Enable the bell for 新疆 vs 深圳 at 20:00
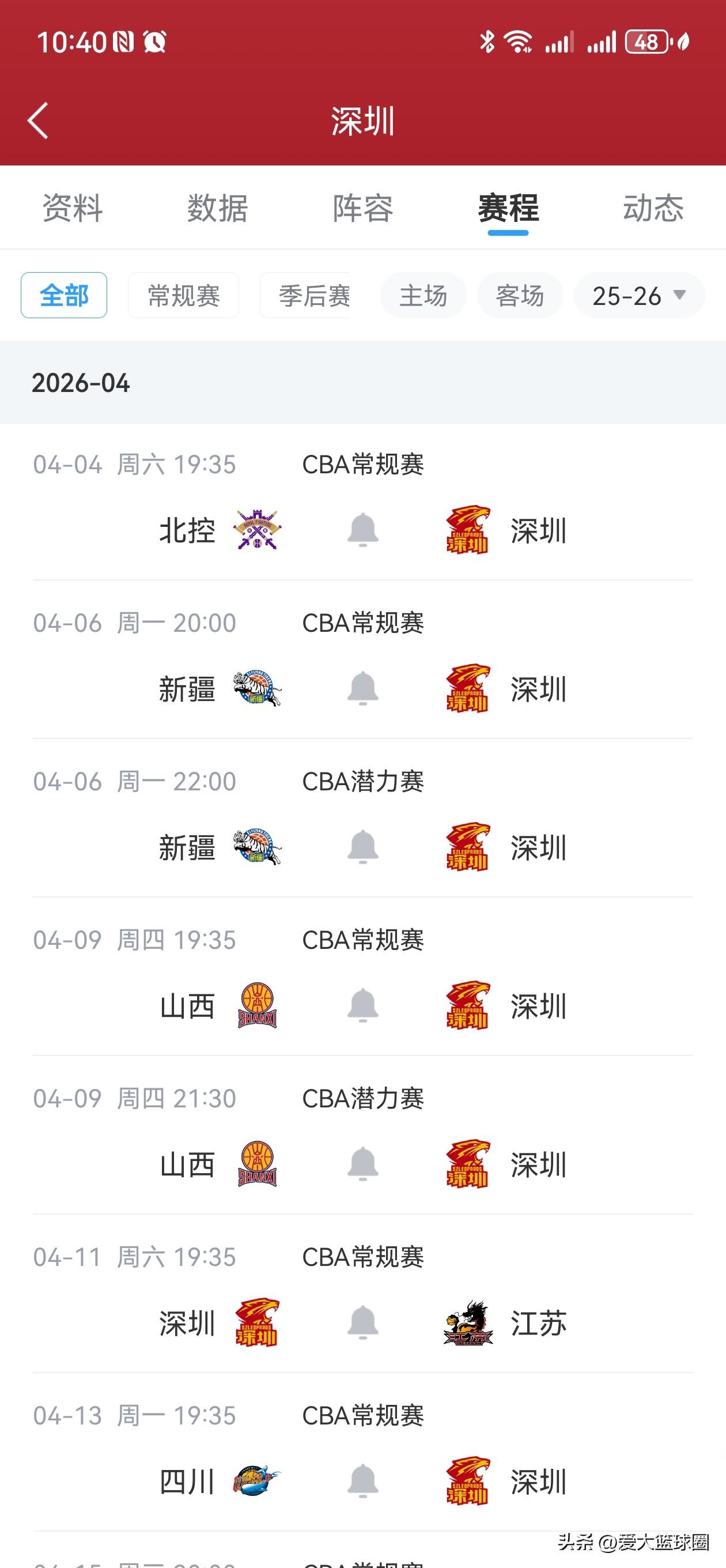Image resolution: width=726 pixels, height=1568 pixels. pos(362,688)
